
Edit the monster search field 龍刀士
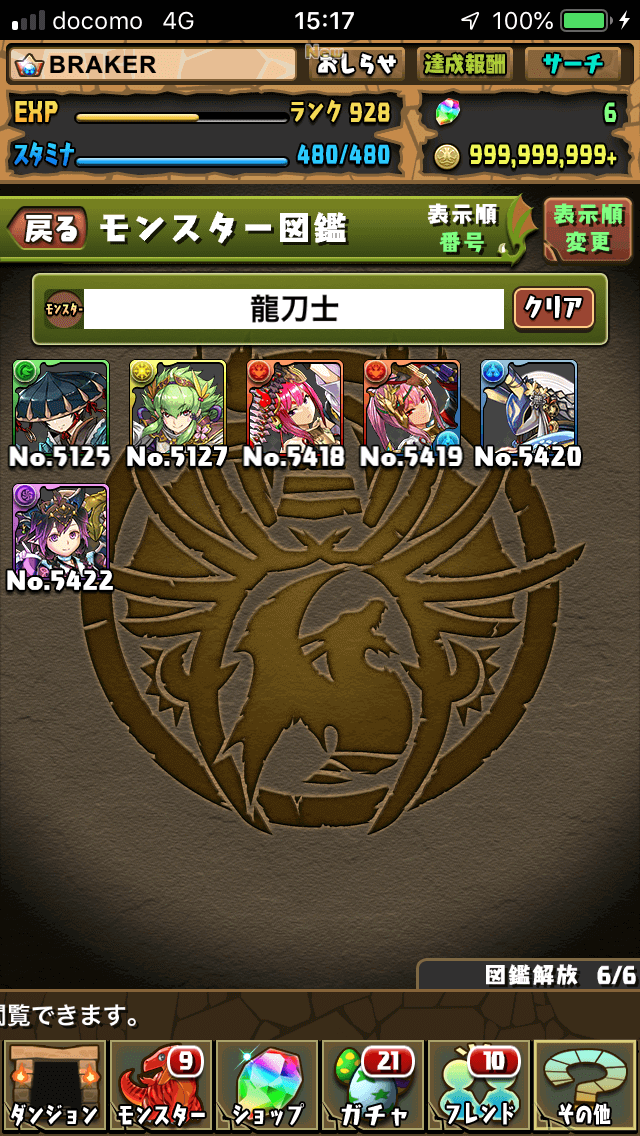pos(293,310)
